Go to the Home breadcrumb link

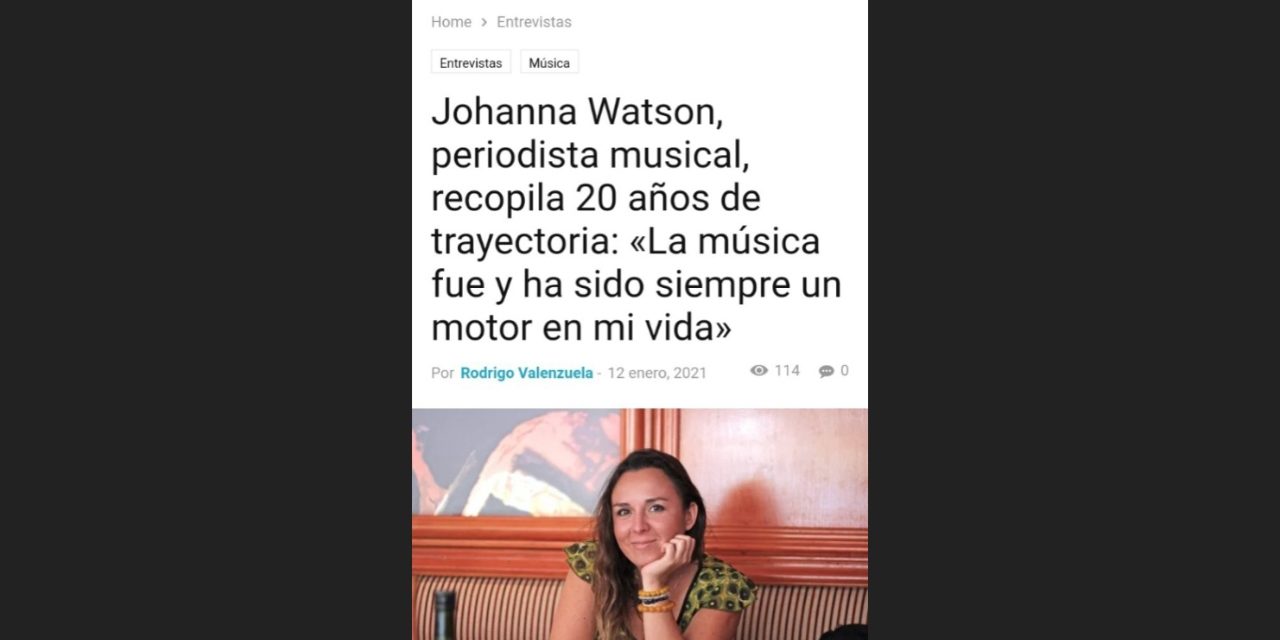click(x=451, y=22)
